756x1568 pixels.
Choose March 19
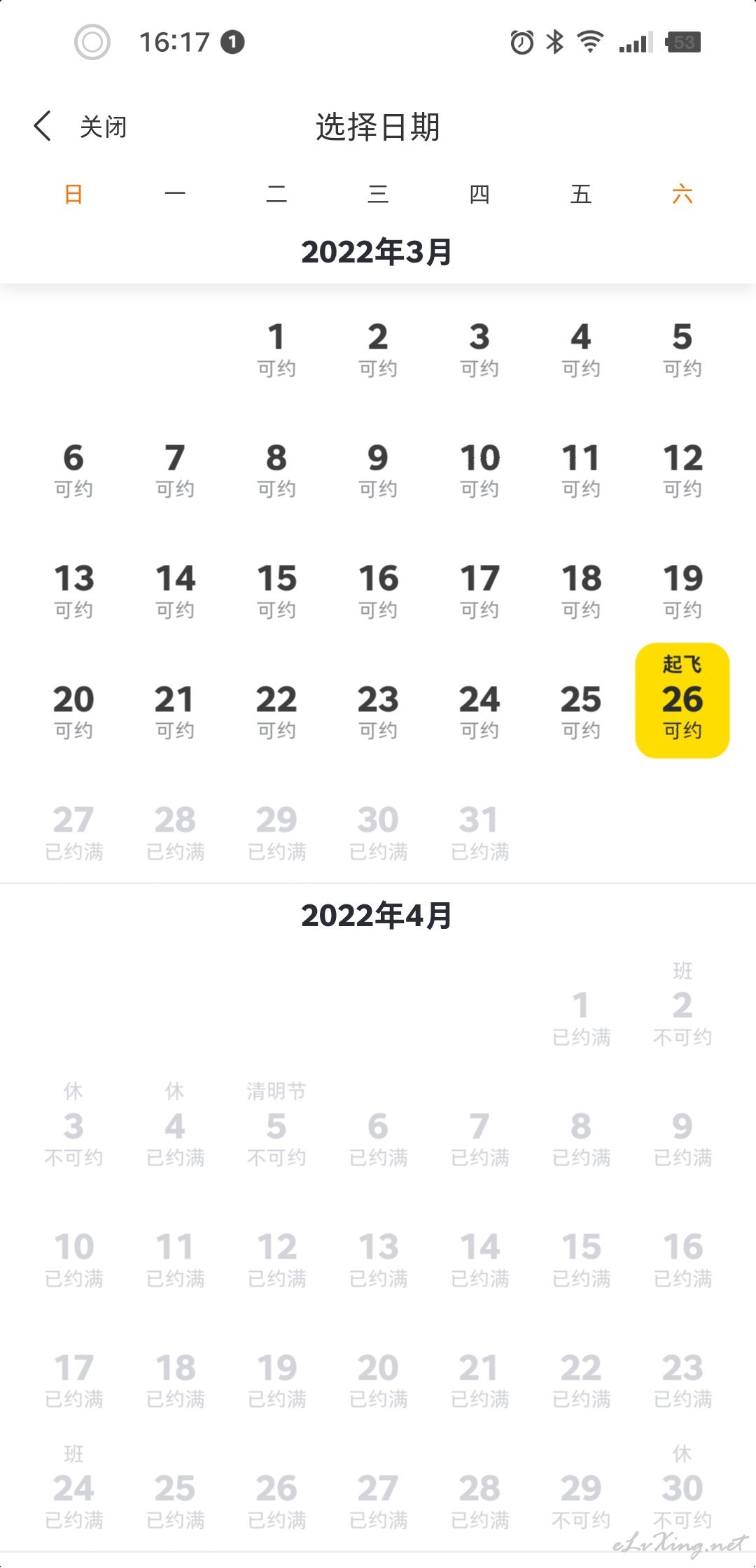tap(682, 591)
